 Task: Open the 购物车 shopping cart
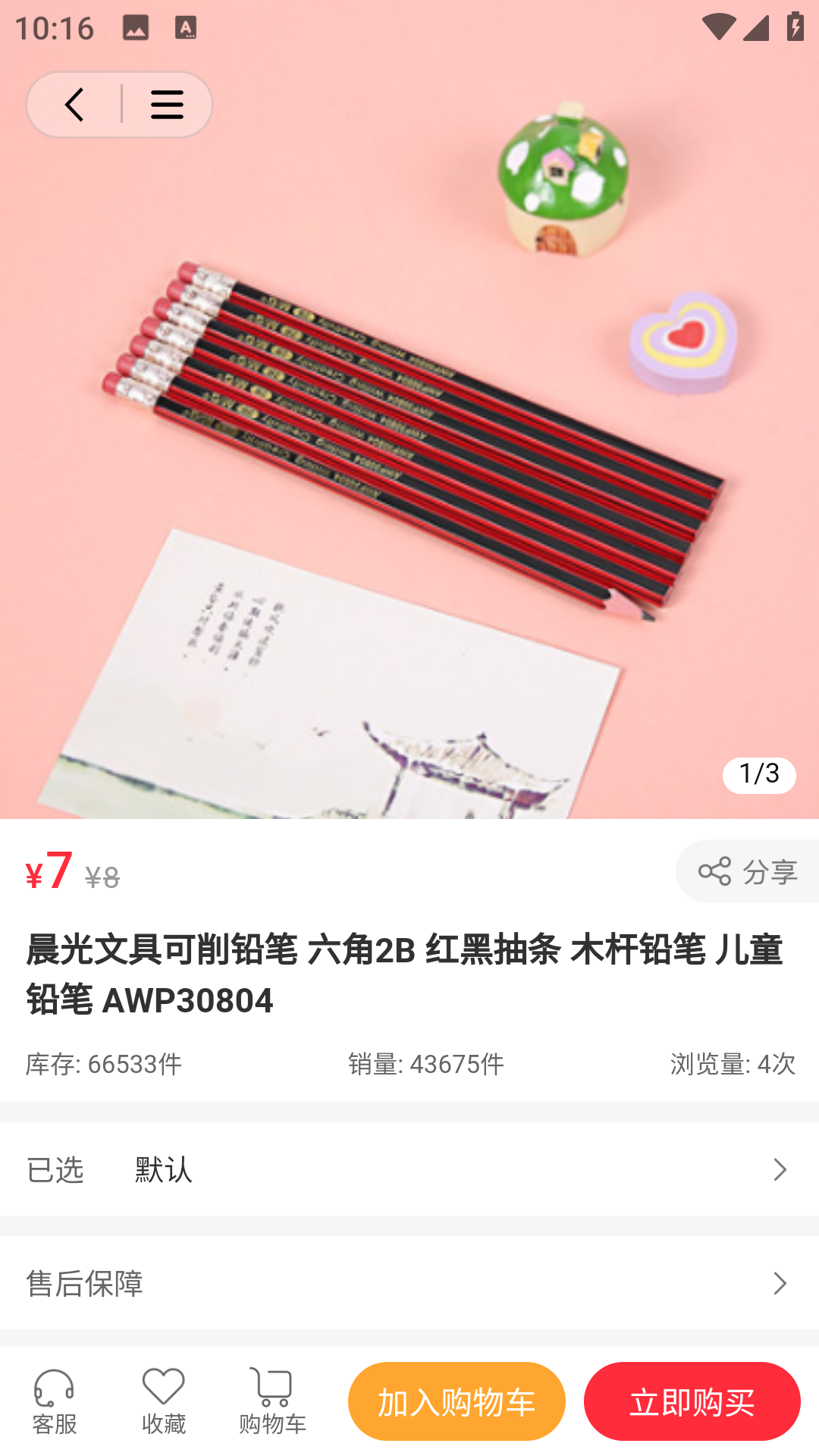(x=273, y=1401)
